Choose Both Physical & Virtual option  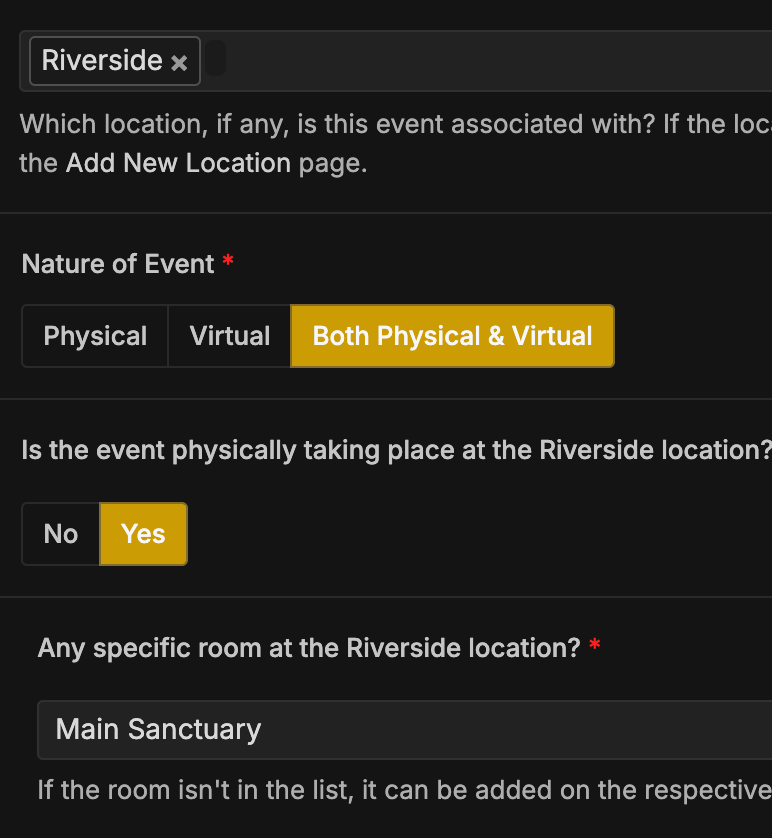click(452, 336)
